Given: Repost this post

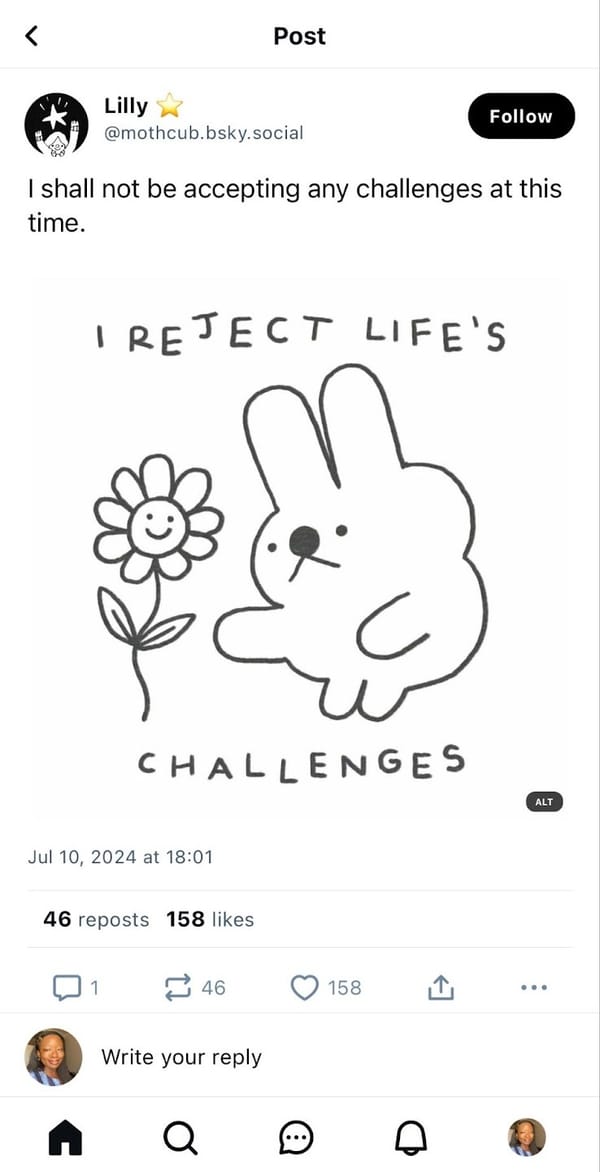Looking at the screenshot, I should click(179, 988).
